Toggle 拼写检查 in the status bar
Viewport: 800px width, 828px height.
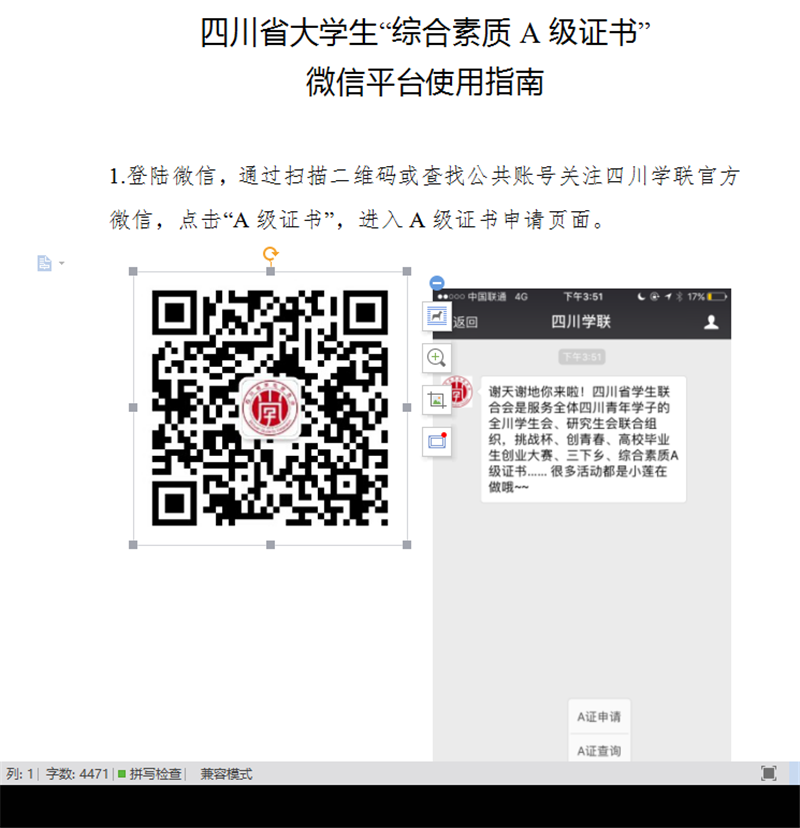click(150, 774)
